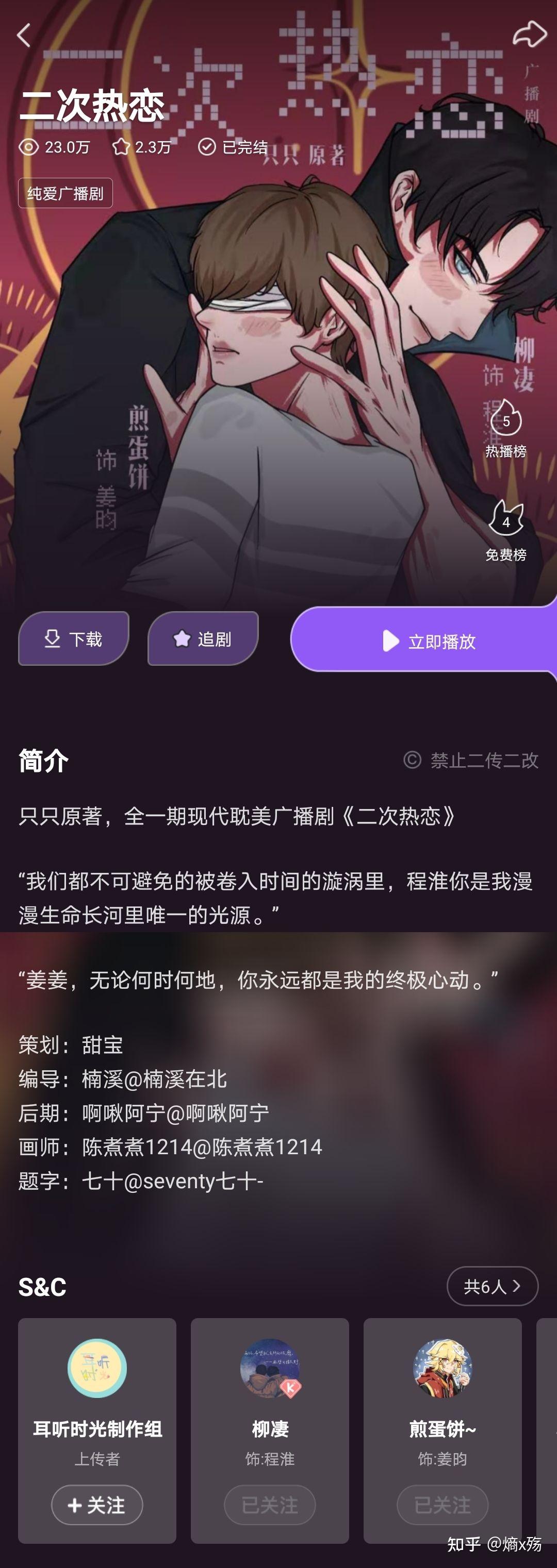Tap 下载 to download the drama
The image size is (557, 1568).
[x=74, y=638]
